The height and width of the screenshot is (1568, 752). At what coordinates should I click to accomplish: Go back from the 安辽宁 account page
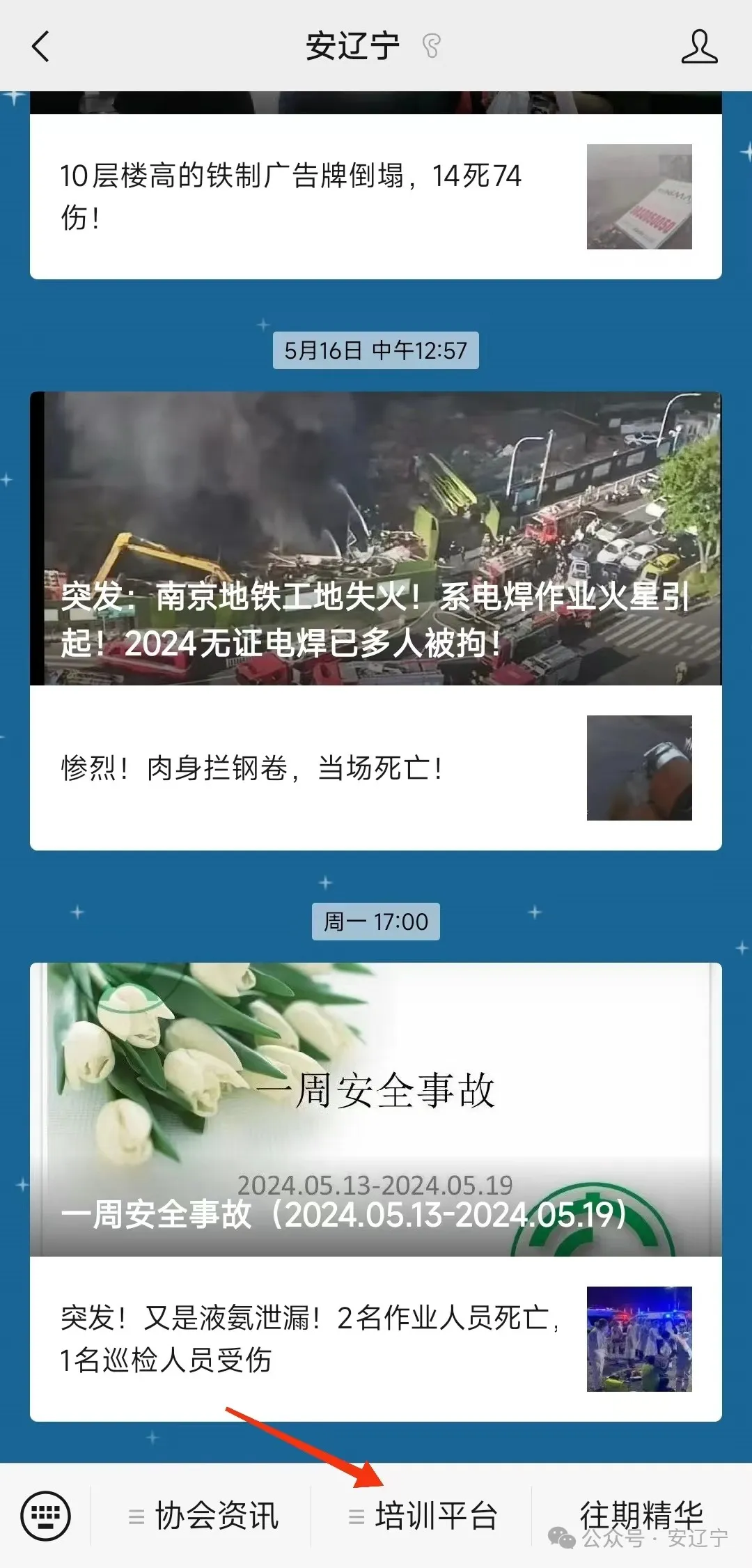(x=41, y=47)
